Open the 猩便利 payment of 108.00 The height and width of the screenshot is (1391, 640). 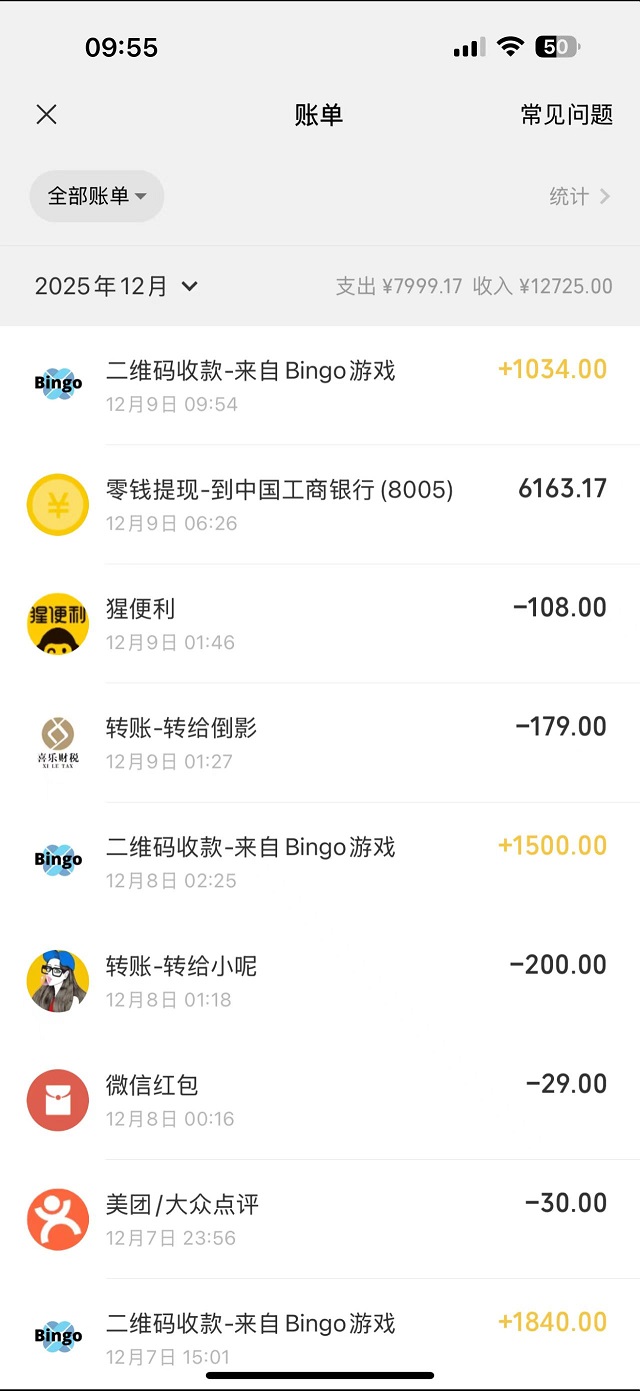(x=320, y=623)
